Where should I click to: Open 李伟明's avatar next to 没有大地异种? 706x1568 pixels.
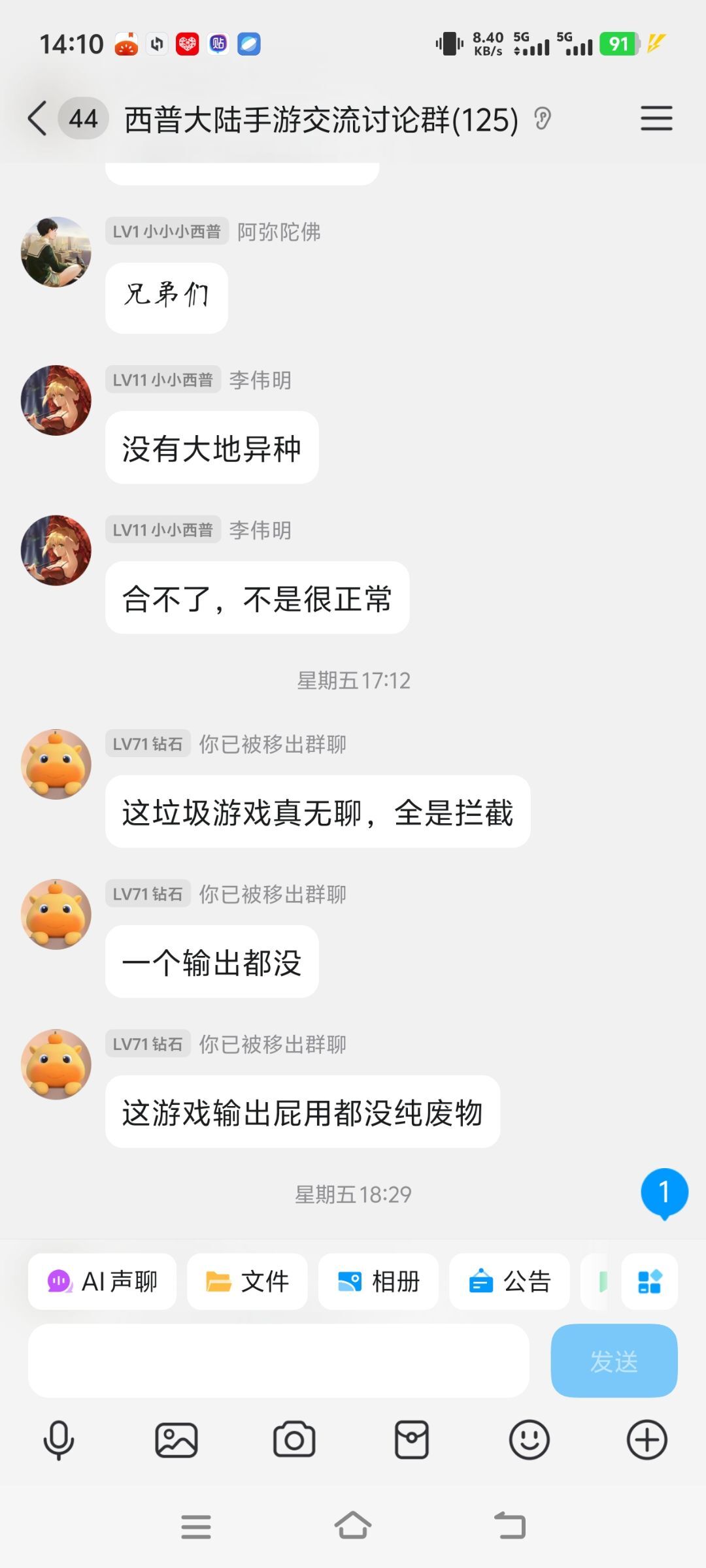(56, 400)
